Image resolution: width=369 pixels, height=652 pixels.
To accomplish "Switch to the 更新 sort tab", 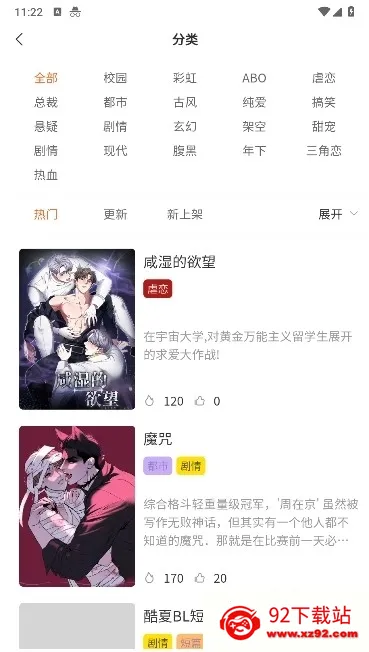I will pos(115,215).
